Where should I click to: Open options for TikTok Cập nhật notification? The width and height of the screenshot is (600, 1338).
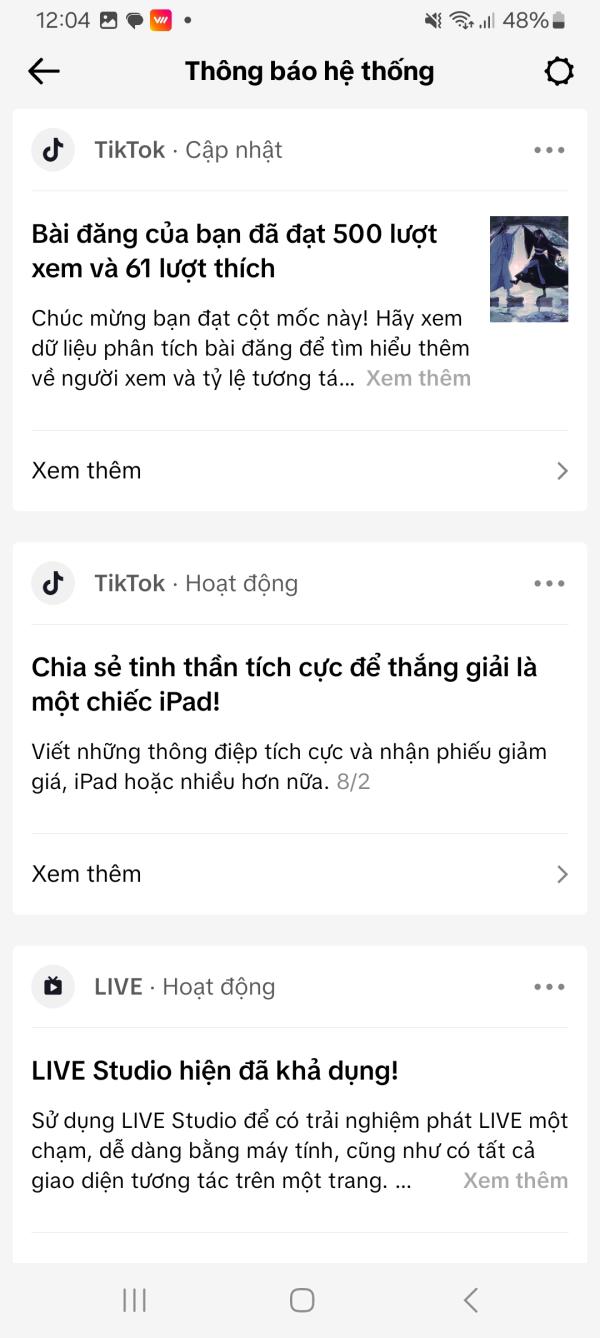(x=549, y=150)
